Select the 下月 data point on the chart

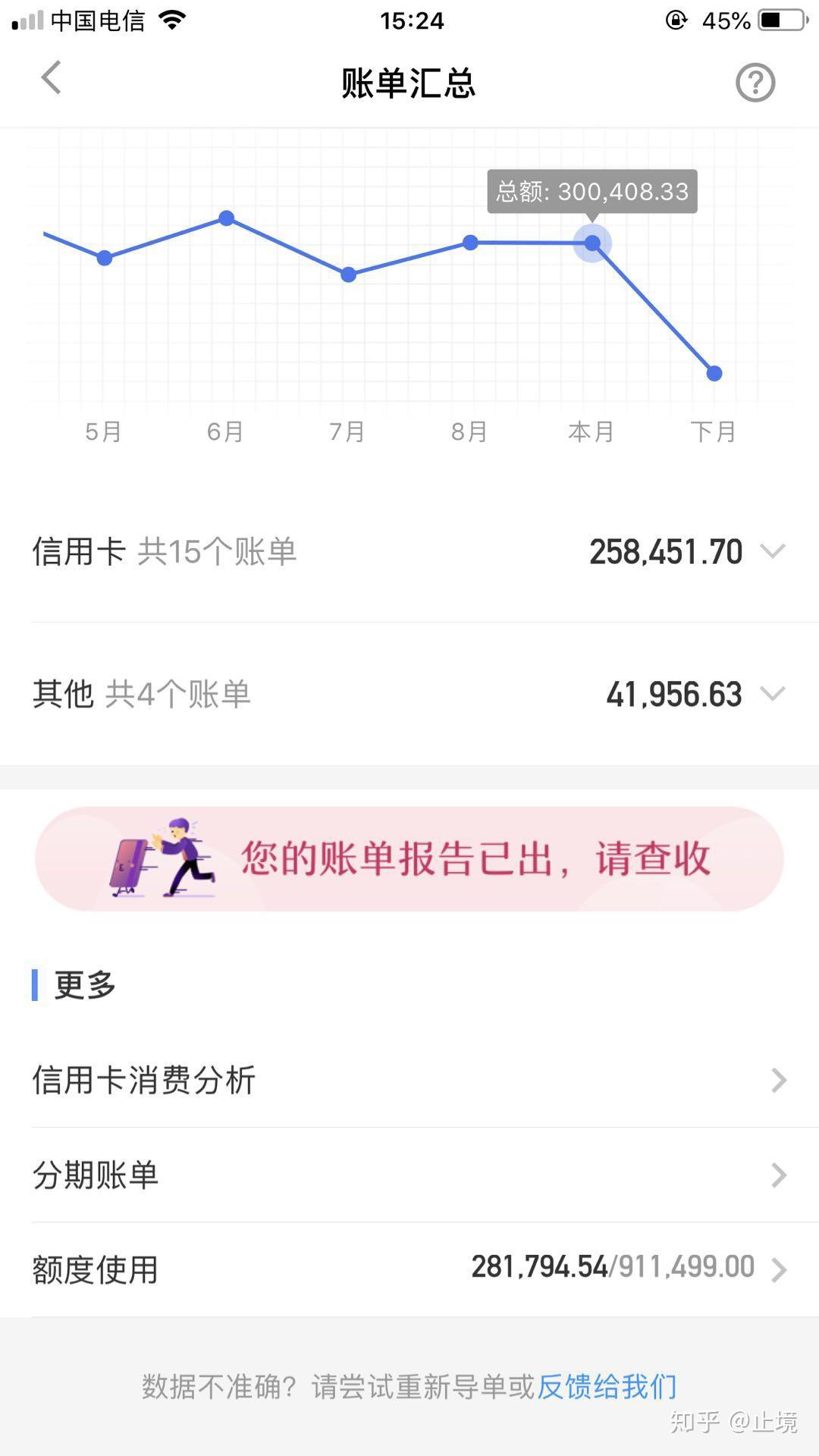[x=714, y=373]
